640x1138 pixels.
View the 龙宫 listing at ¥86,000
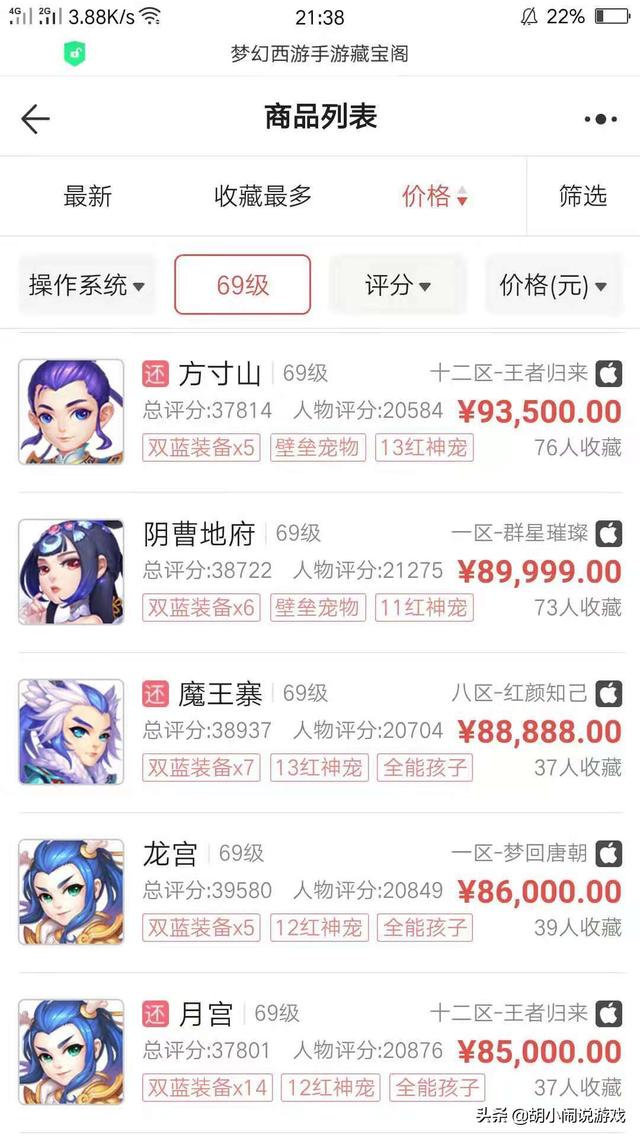[320, 893]
